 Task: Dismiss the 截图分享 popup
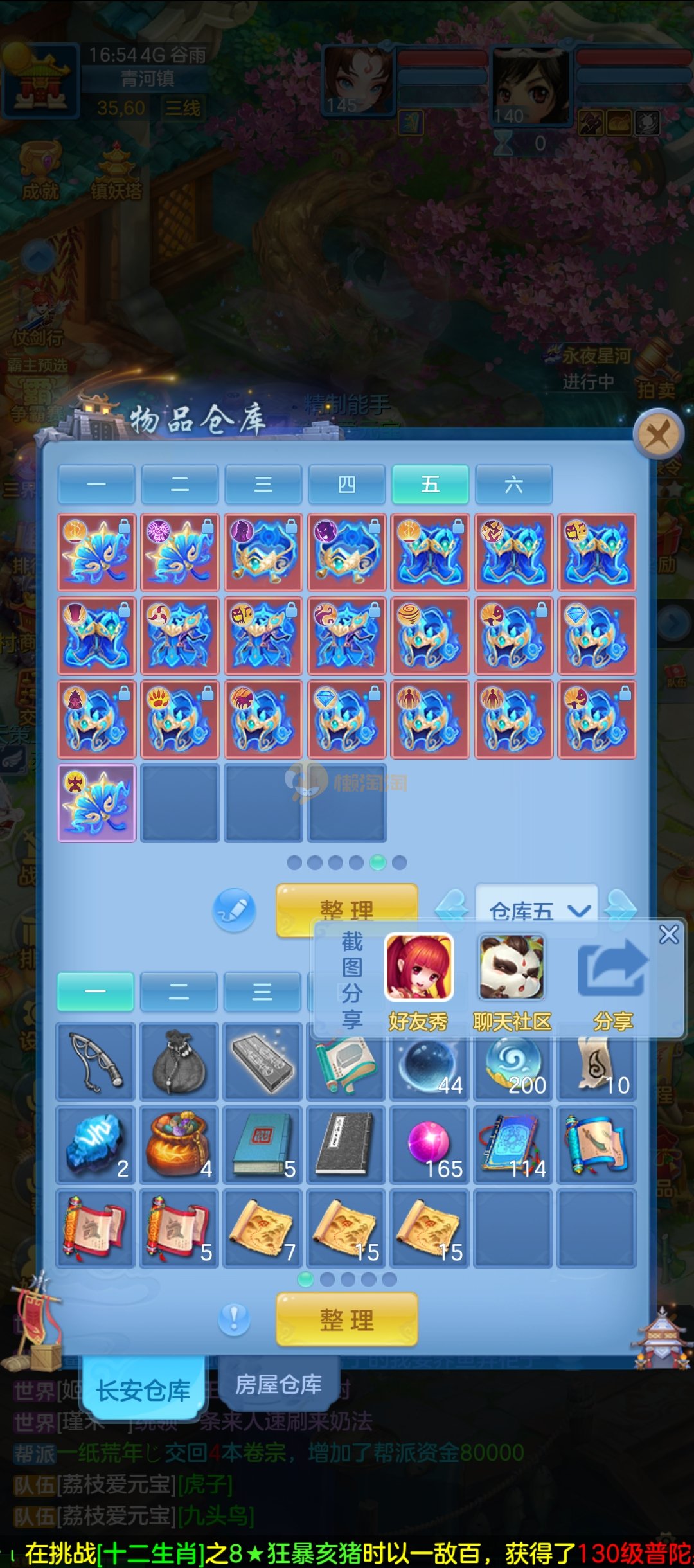pyautogui.click(x=669, y=934)
